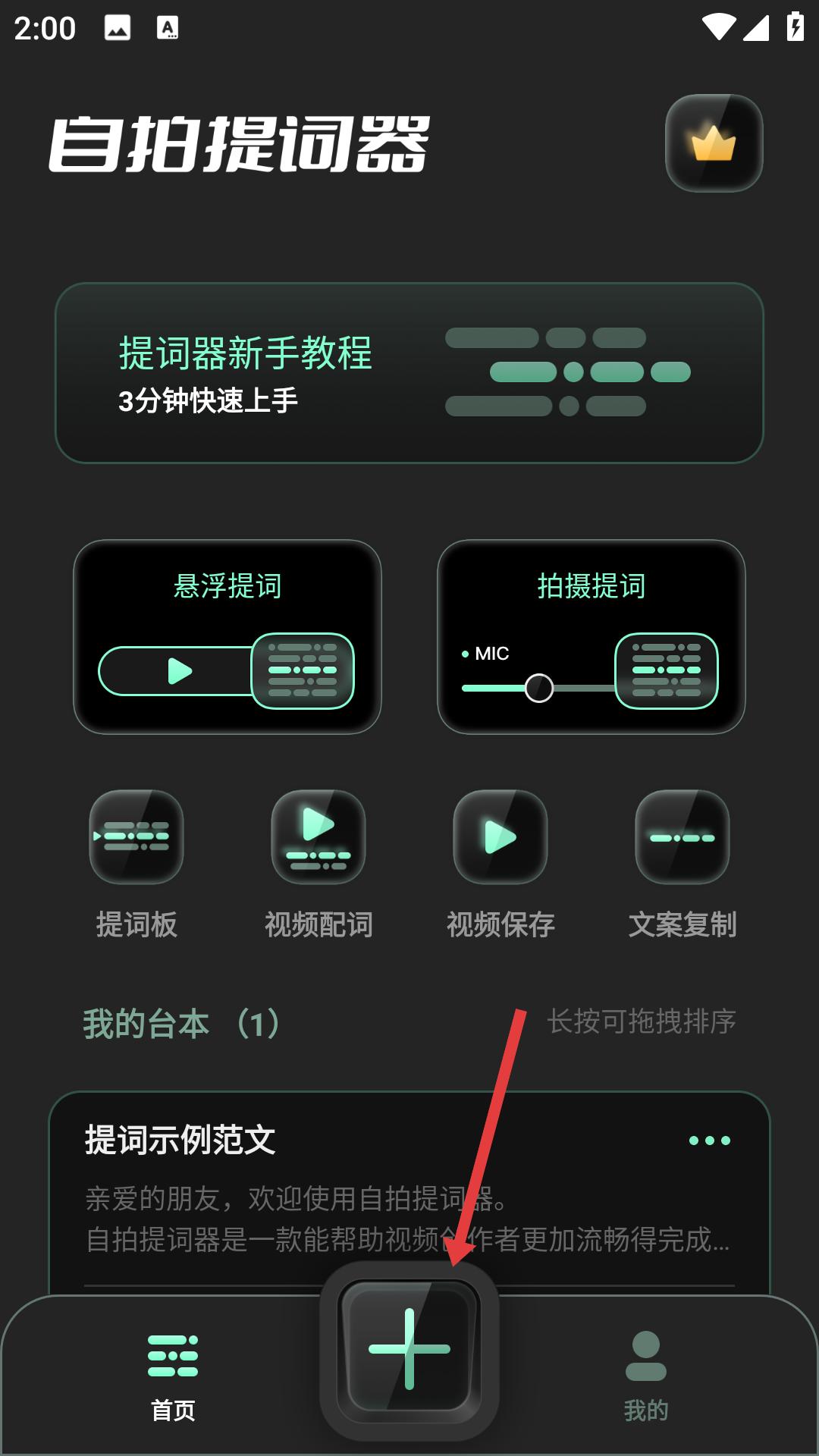The width and height of the screenshot is (819, 1456).
Task: Open the crown premium icon
Action: click(714, 143)
